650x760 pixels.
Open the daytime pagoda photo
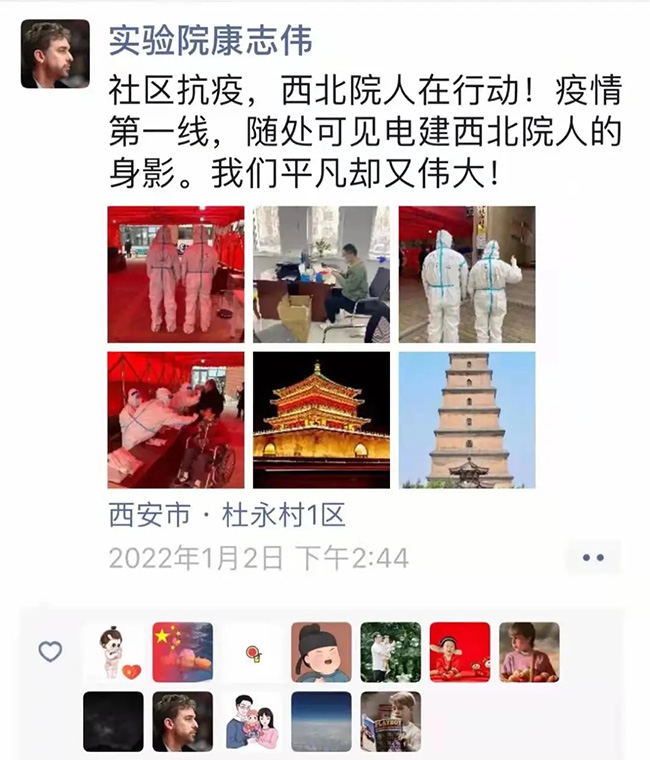pyautogui.click(x=467, y=420)
